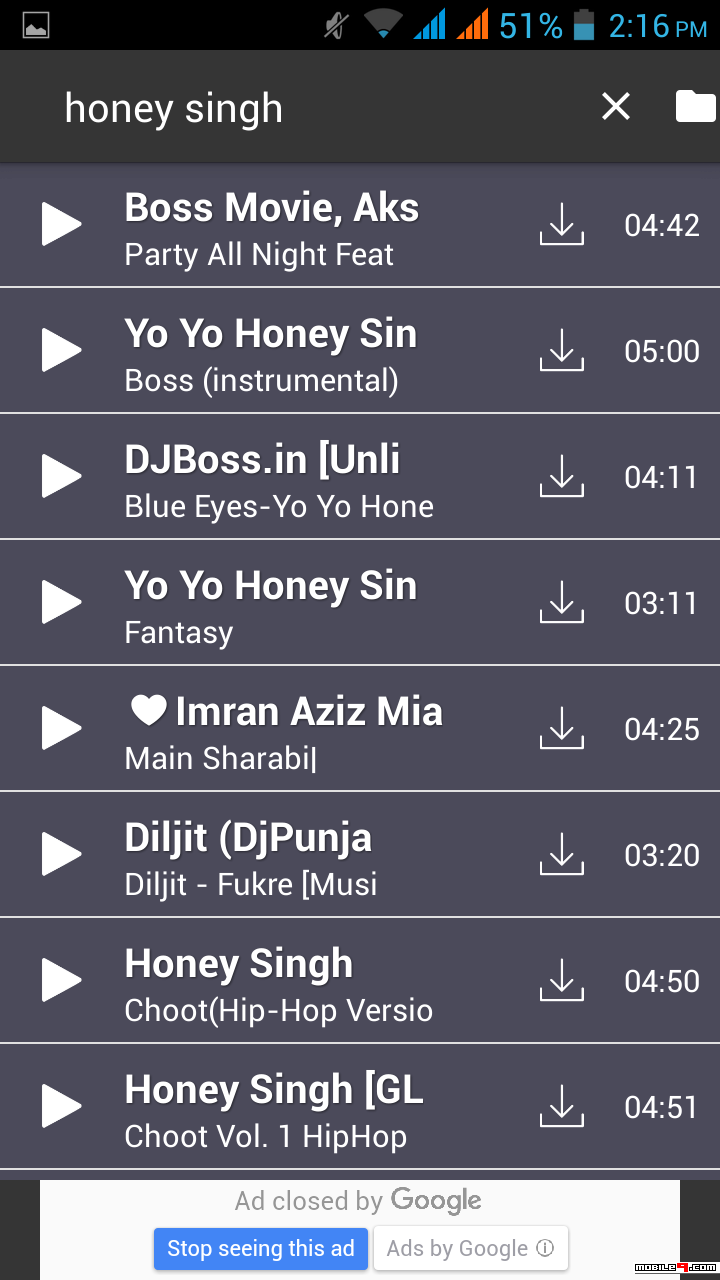Download the Party All Night Feat song
The height and width of the screenshot is (1280, 720).
562,224
